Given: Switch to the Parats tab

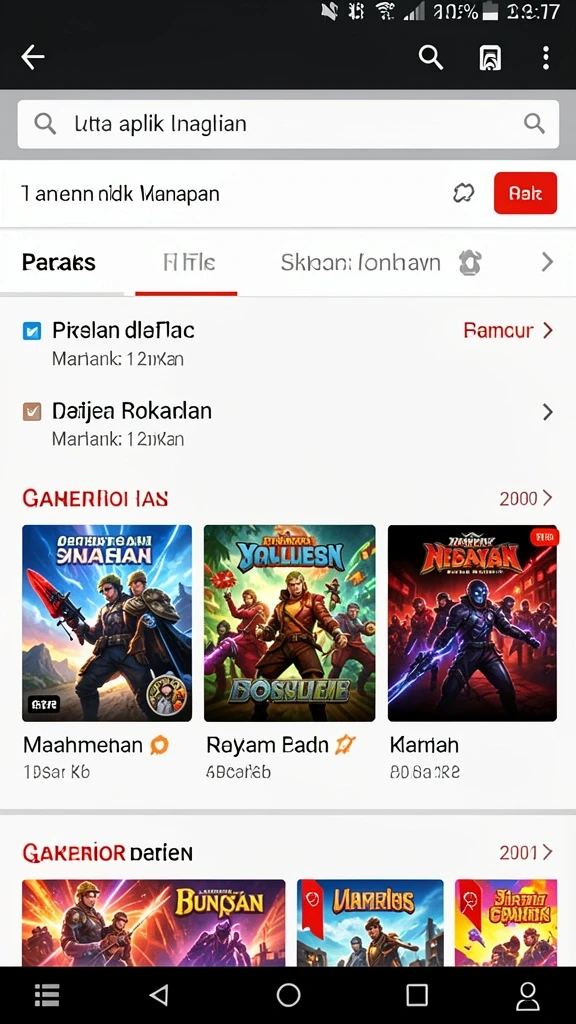Looking at the screenshot, I should point(59,263).
